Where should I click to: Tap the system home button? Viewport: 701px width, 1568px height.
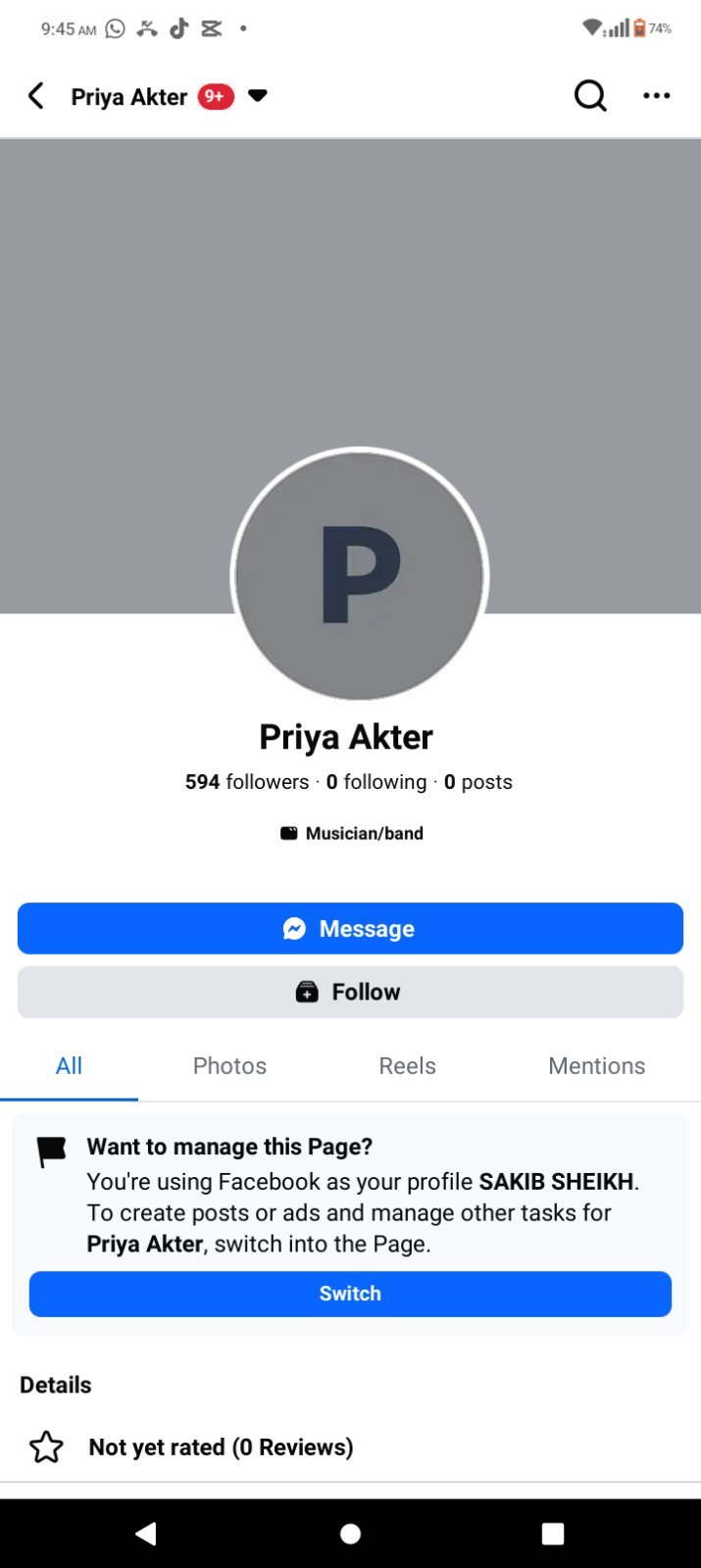350,1534
